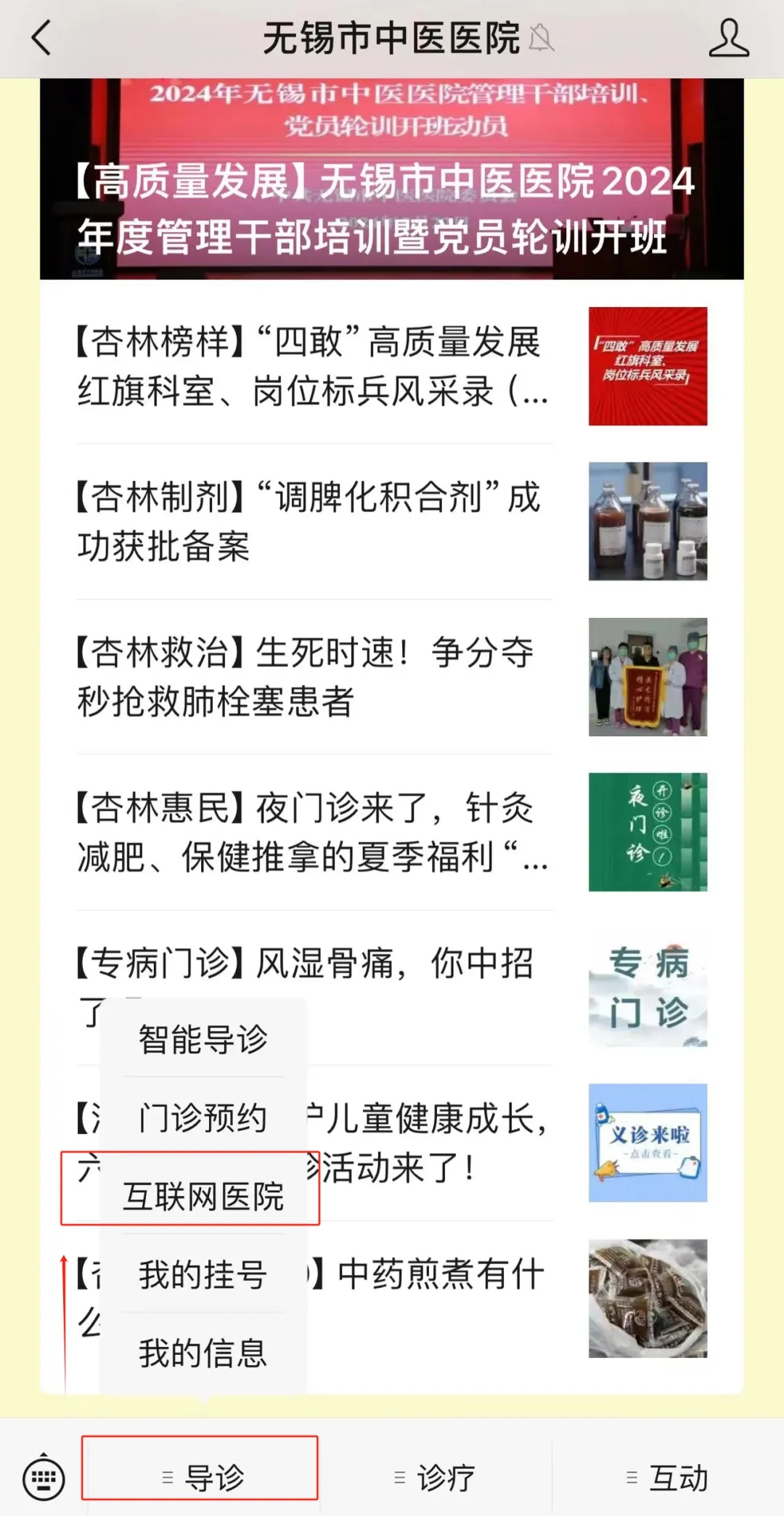
Task: Open the 杏林榜样 "四敢" article
Action: [392, 366]
